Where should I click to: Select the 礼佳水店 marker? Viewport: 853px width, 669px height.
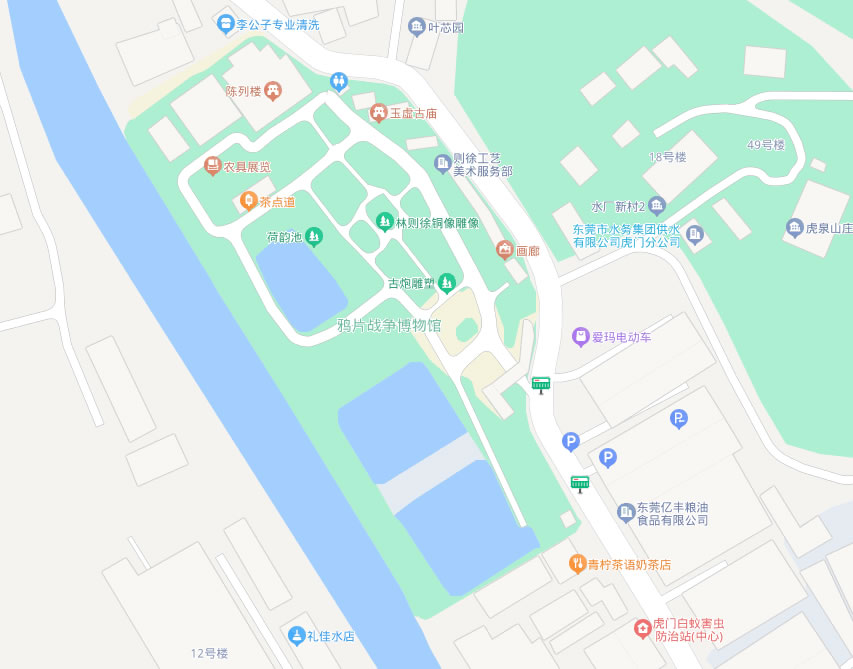(x=296, y=635)
